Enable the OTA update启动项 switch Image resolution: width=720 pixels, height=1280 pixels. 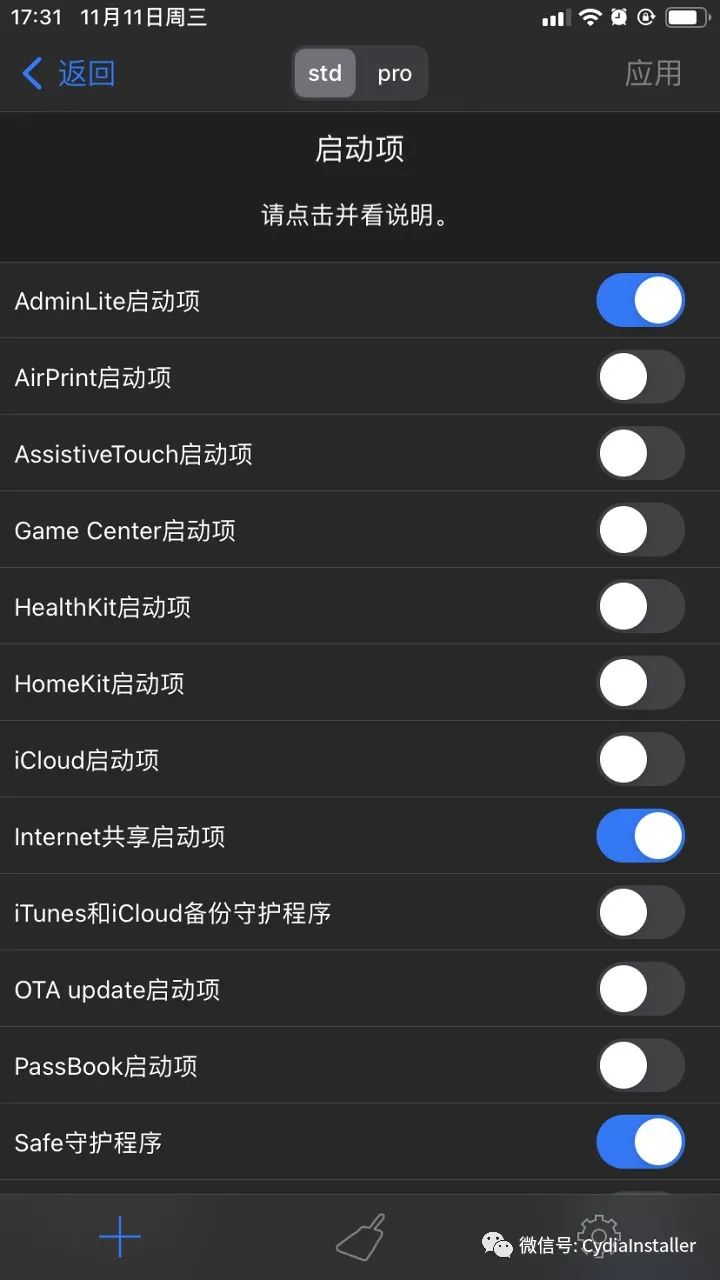pyautogui.click(x=640, y=989)
